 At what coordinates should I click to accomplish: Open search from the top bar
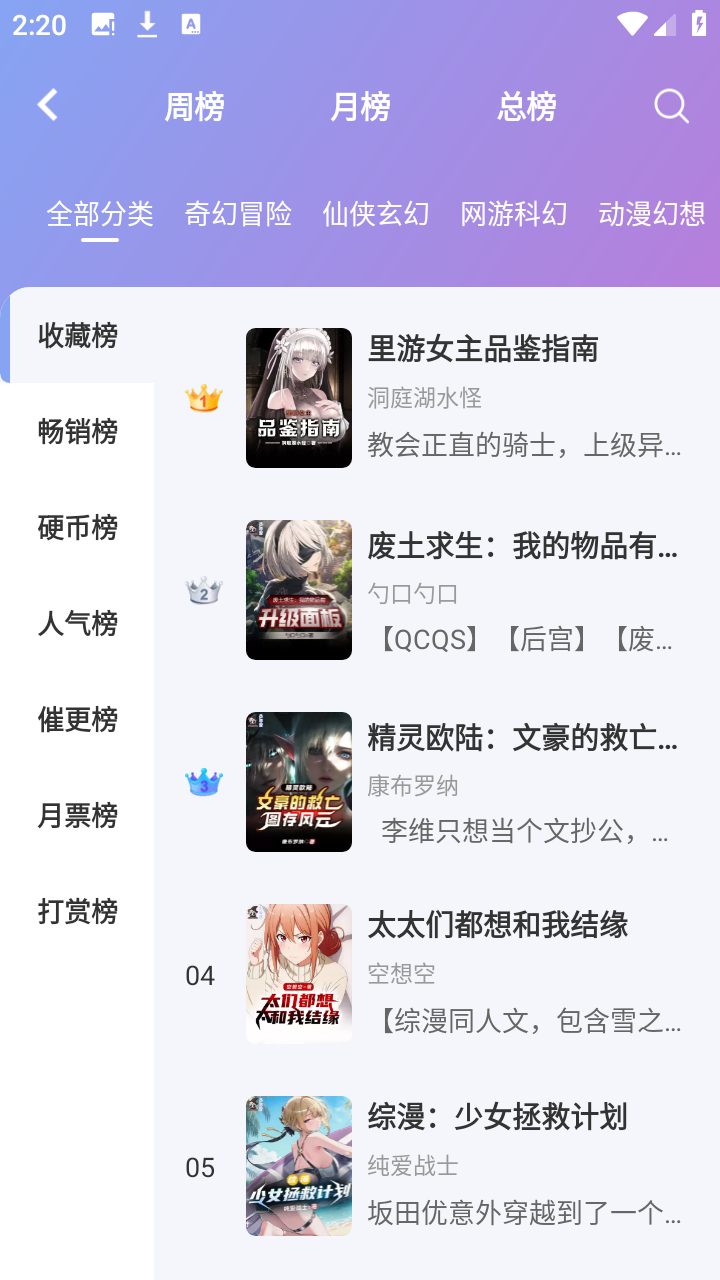coord(670,104)
